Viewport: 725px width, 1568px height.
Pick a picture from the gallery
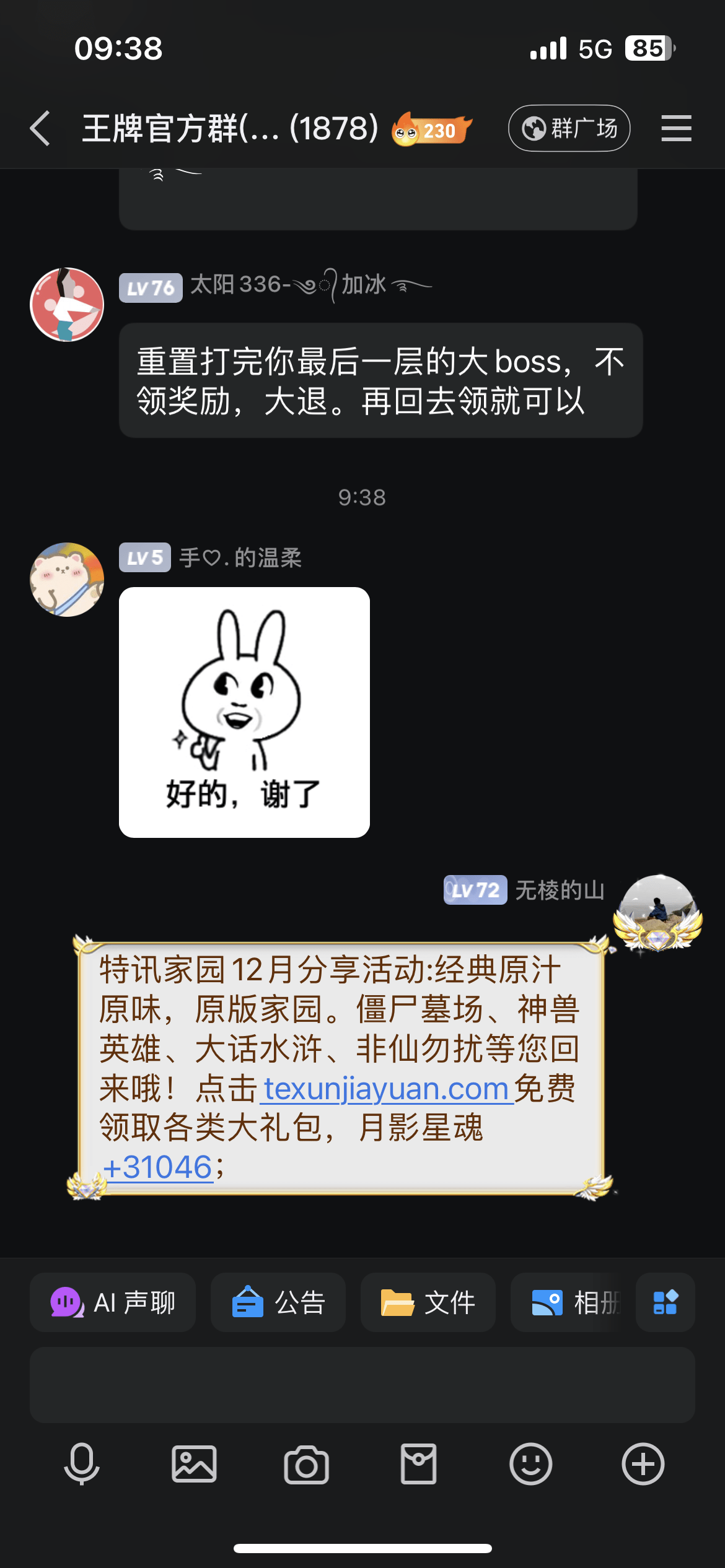point(194,1464)
